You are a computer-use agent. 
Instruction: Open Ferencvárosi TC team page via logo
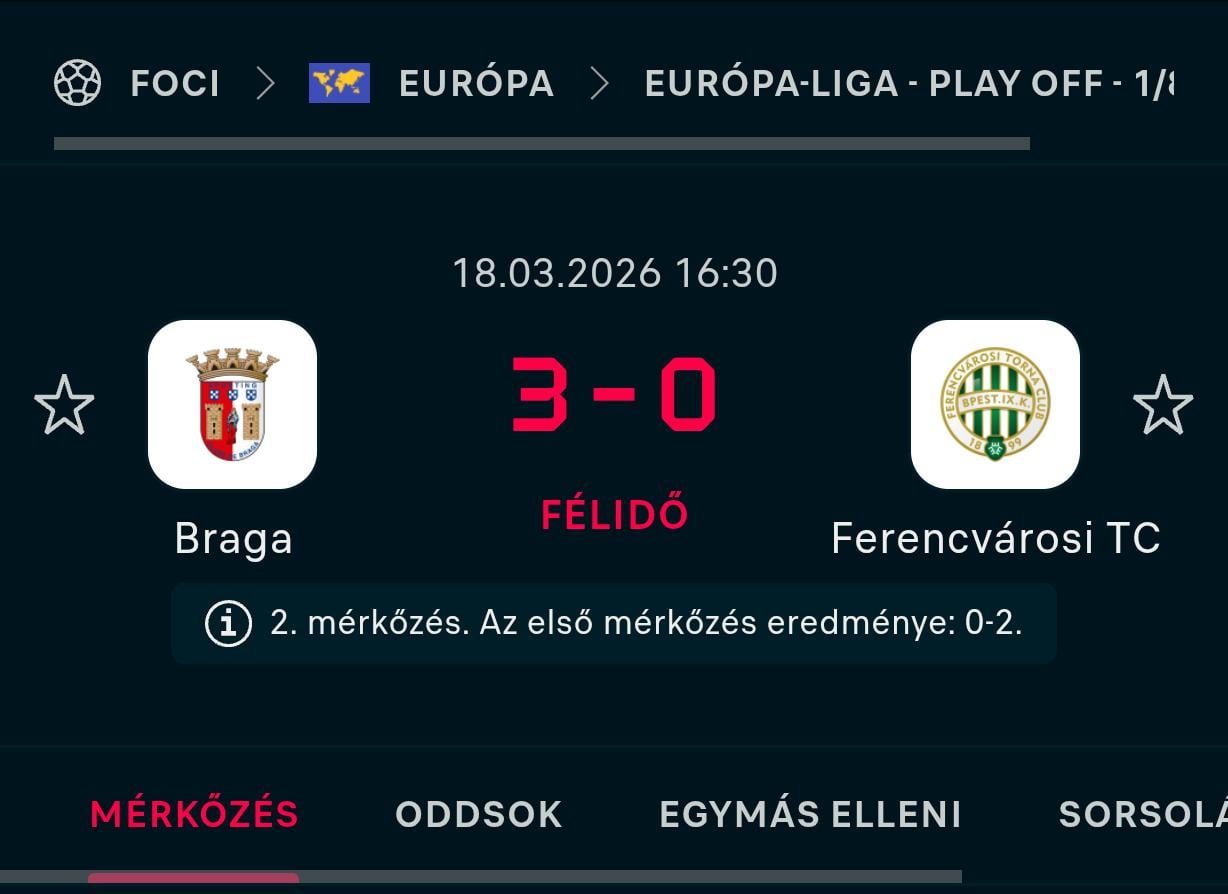[995, 405]
